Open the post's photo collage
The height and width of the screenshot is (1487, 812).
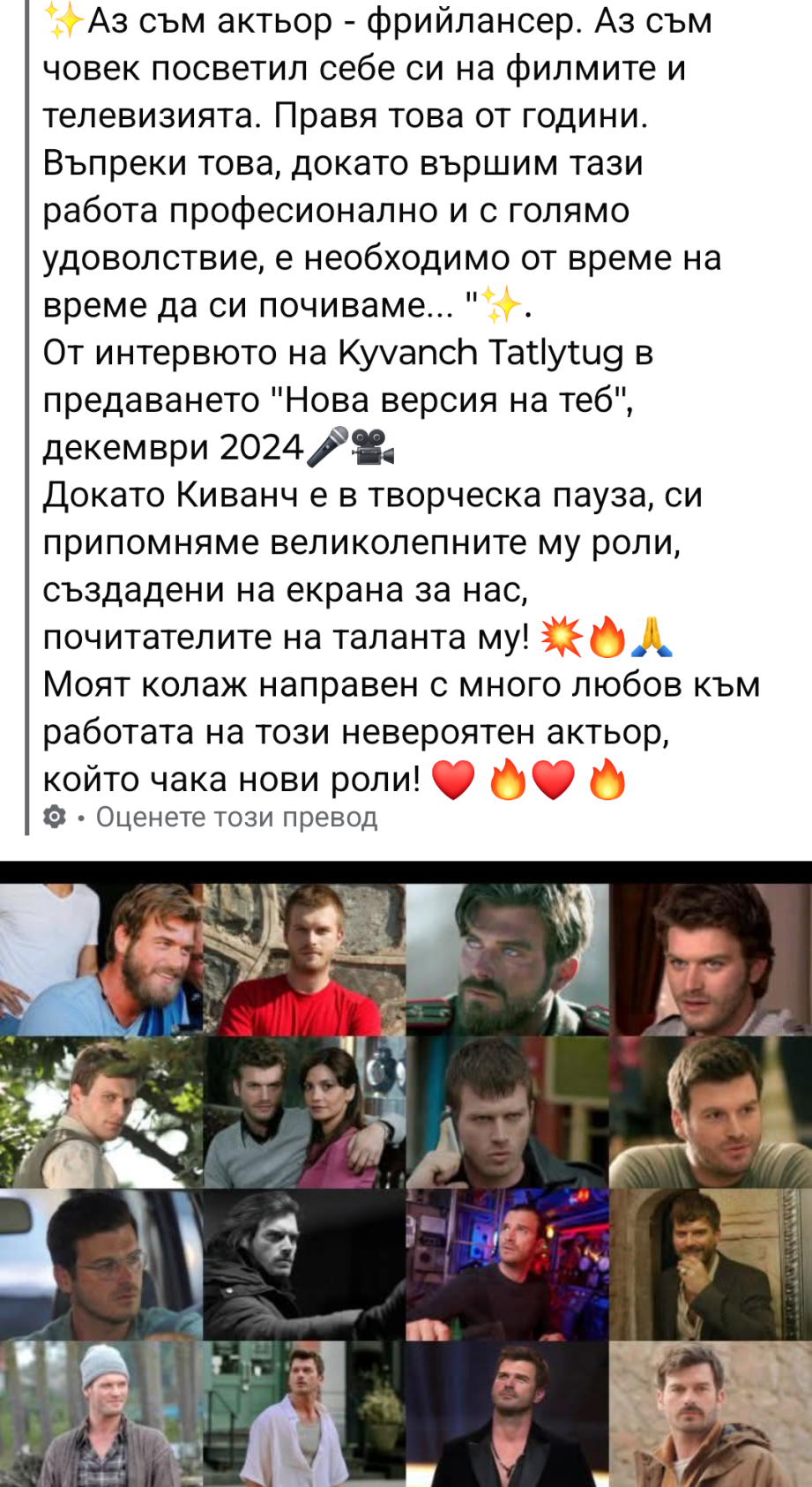[406, 1182]
